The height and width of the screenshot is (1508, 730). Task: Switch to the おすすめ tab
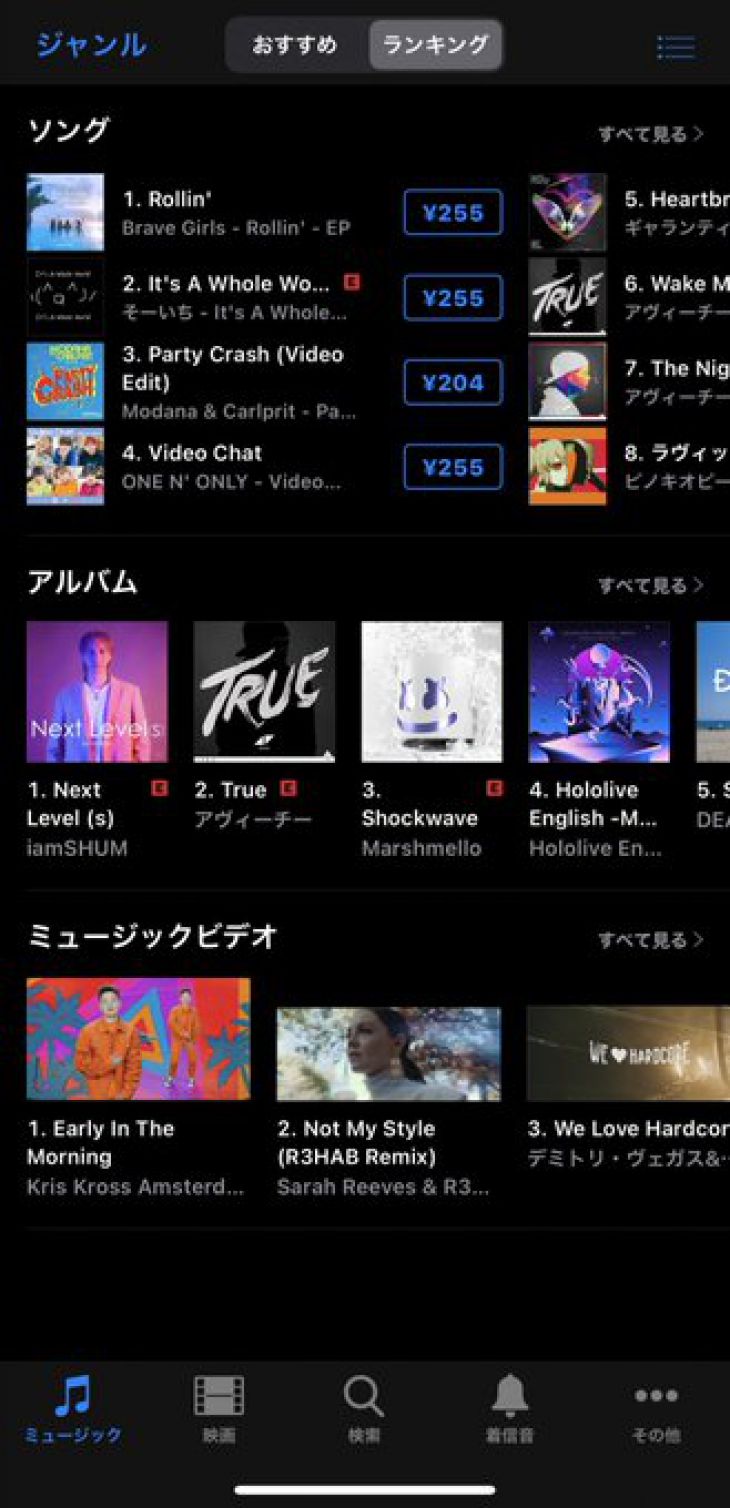[x=295, y=45]
